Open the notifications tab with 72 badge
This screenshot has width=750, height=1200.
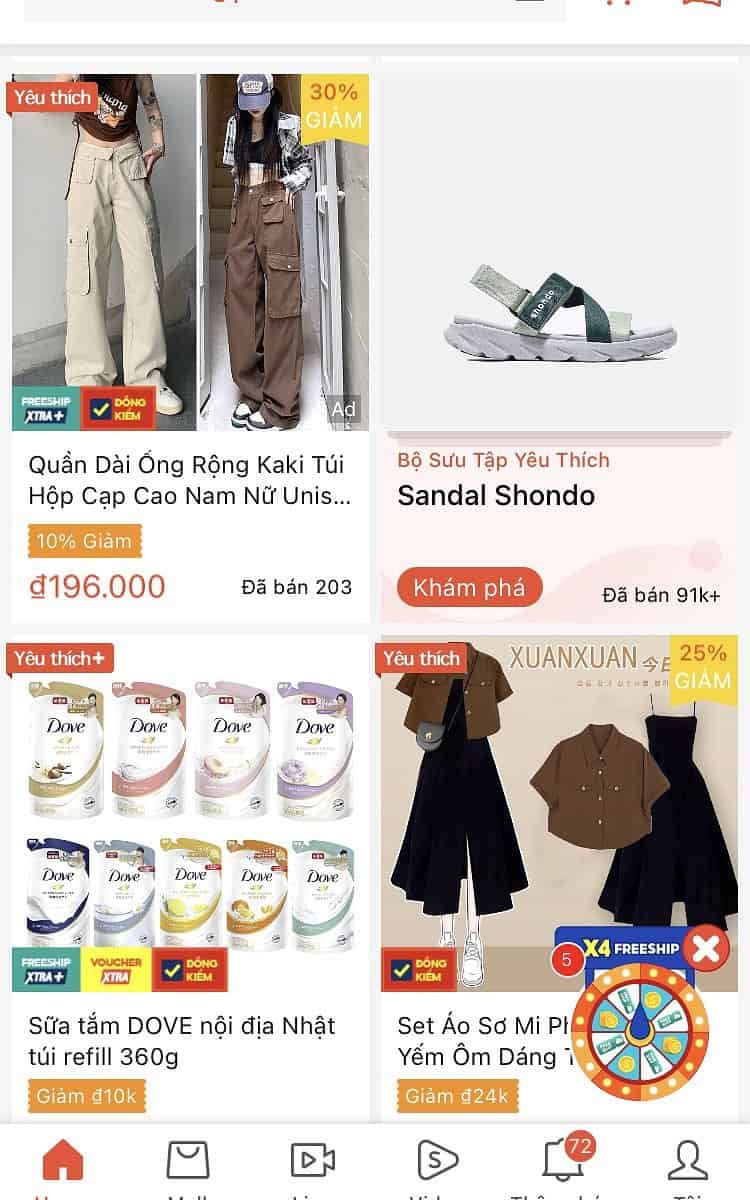click(x=563, y=1162)
